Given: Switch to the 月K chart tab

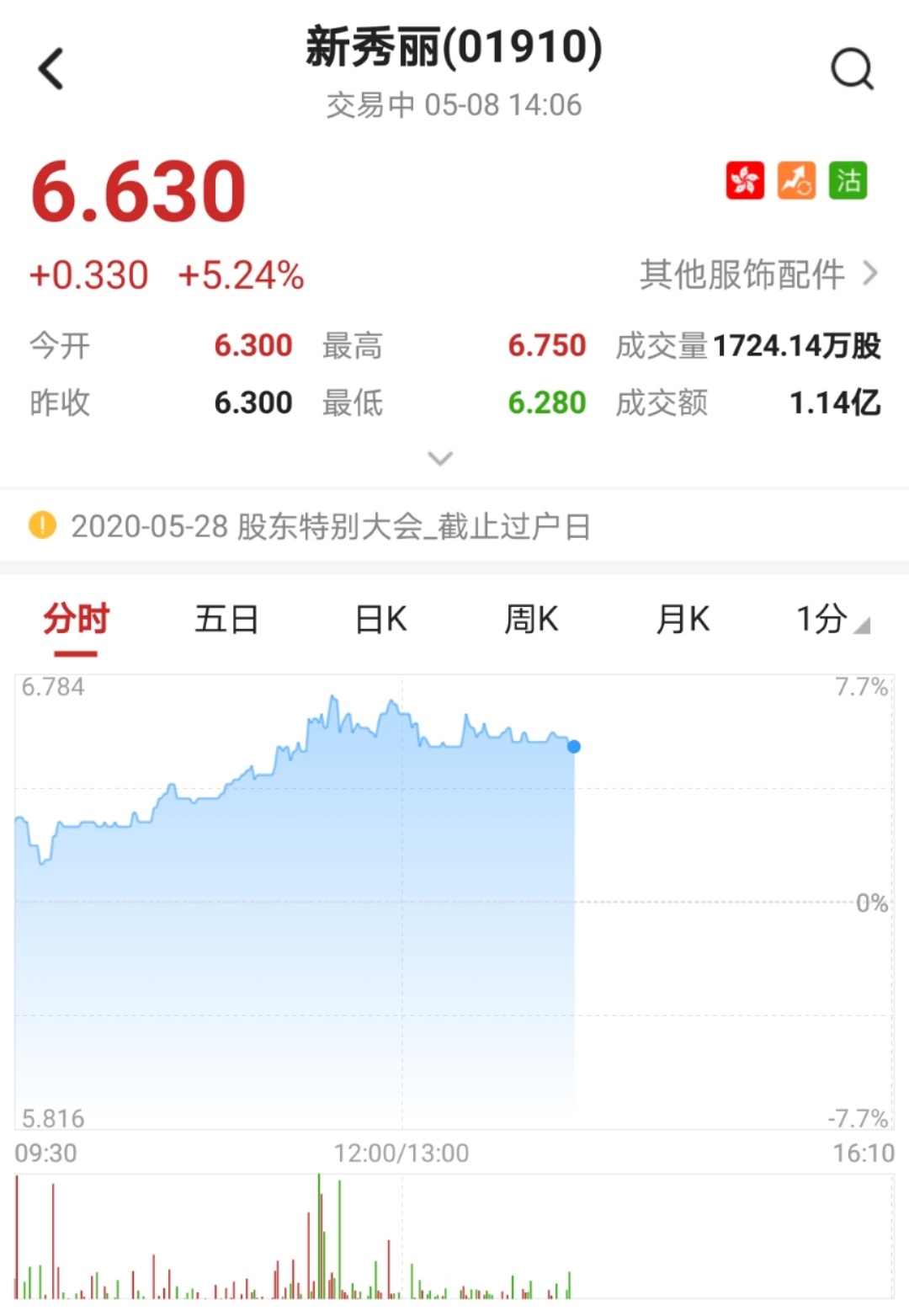Looking at the screenshot, I should (x=683, y=620).
